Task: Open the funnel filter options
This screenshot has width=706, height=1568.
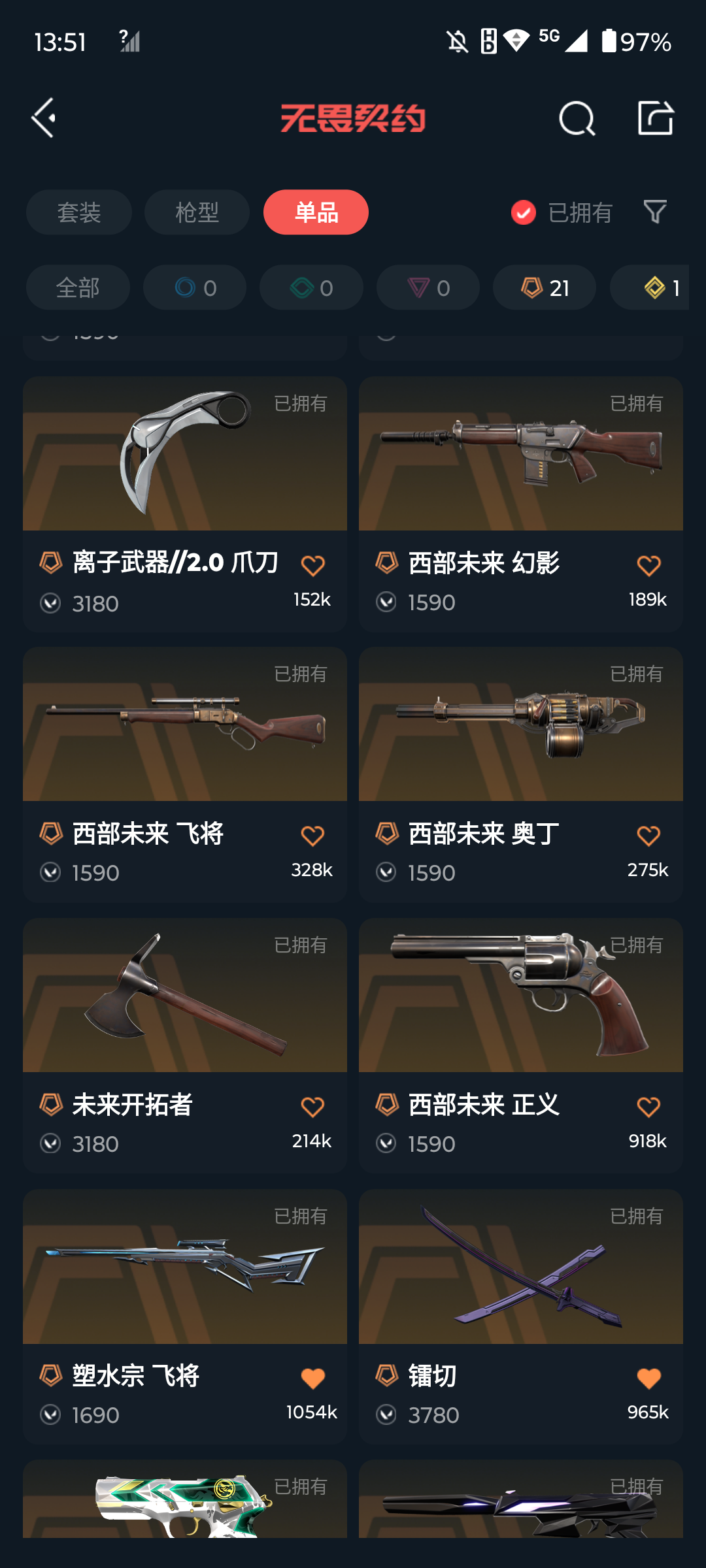Action: click(655, 212)
